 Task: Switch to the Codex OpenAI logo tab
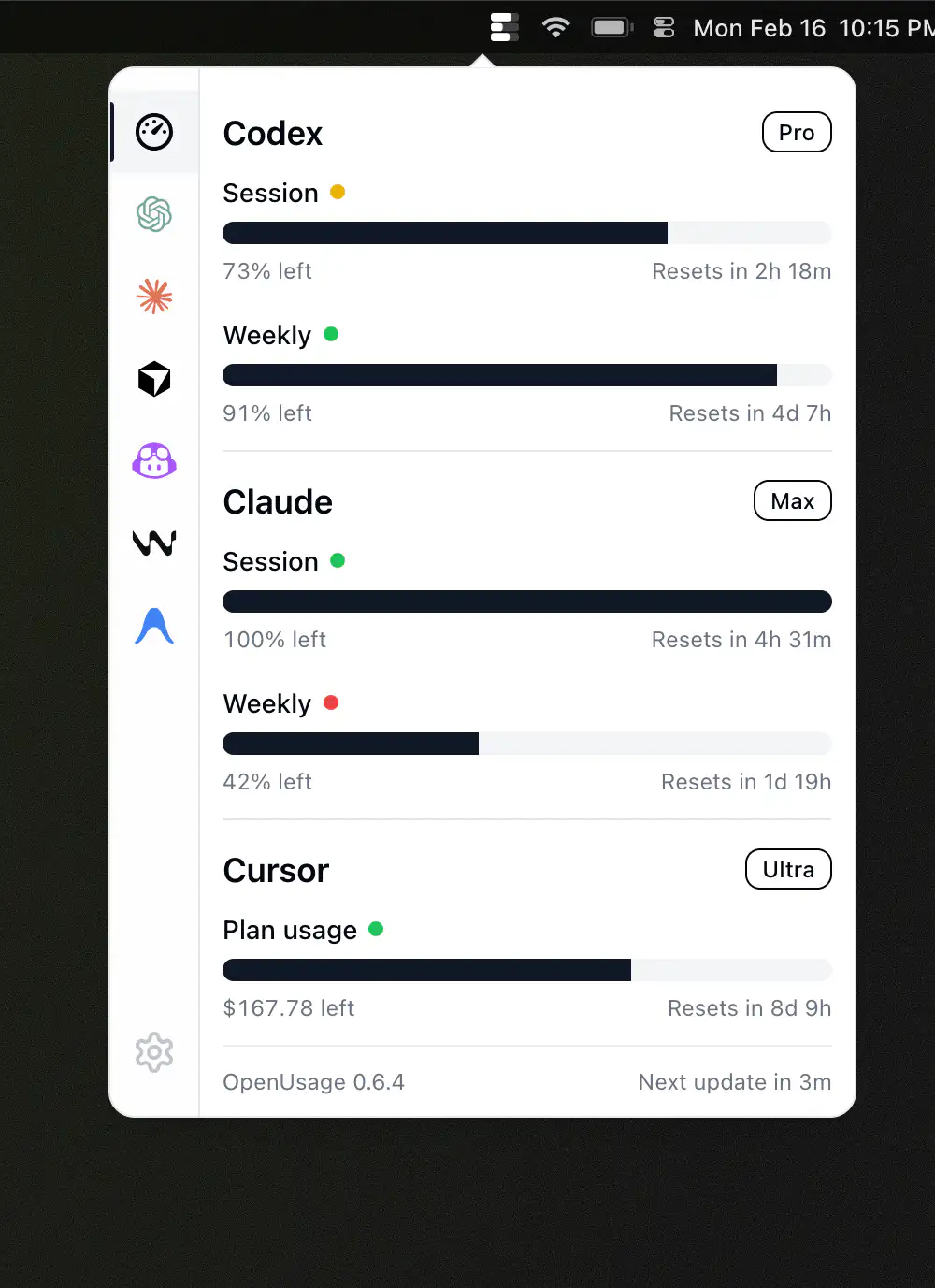[x=154, y=214]
